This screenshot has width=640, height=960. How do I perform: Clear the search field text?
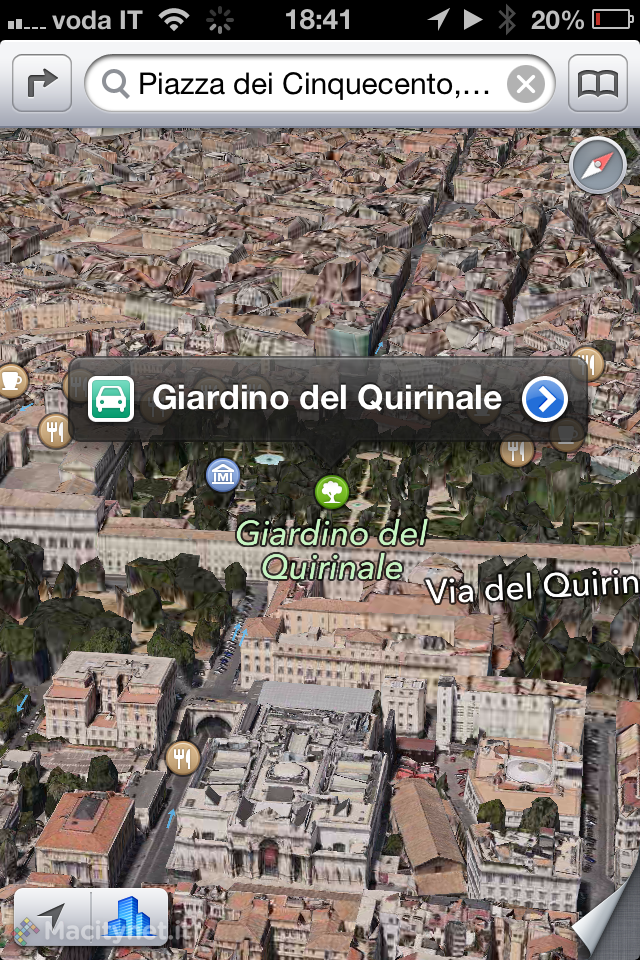tap(526, 84)
